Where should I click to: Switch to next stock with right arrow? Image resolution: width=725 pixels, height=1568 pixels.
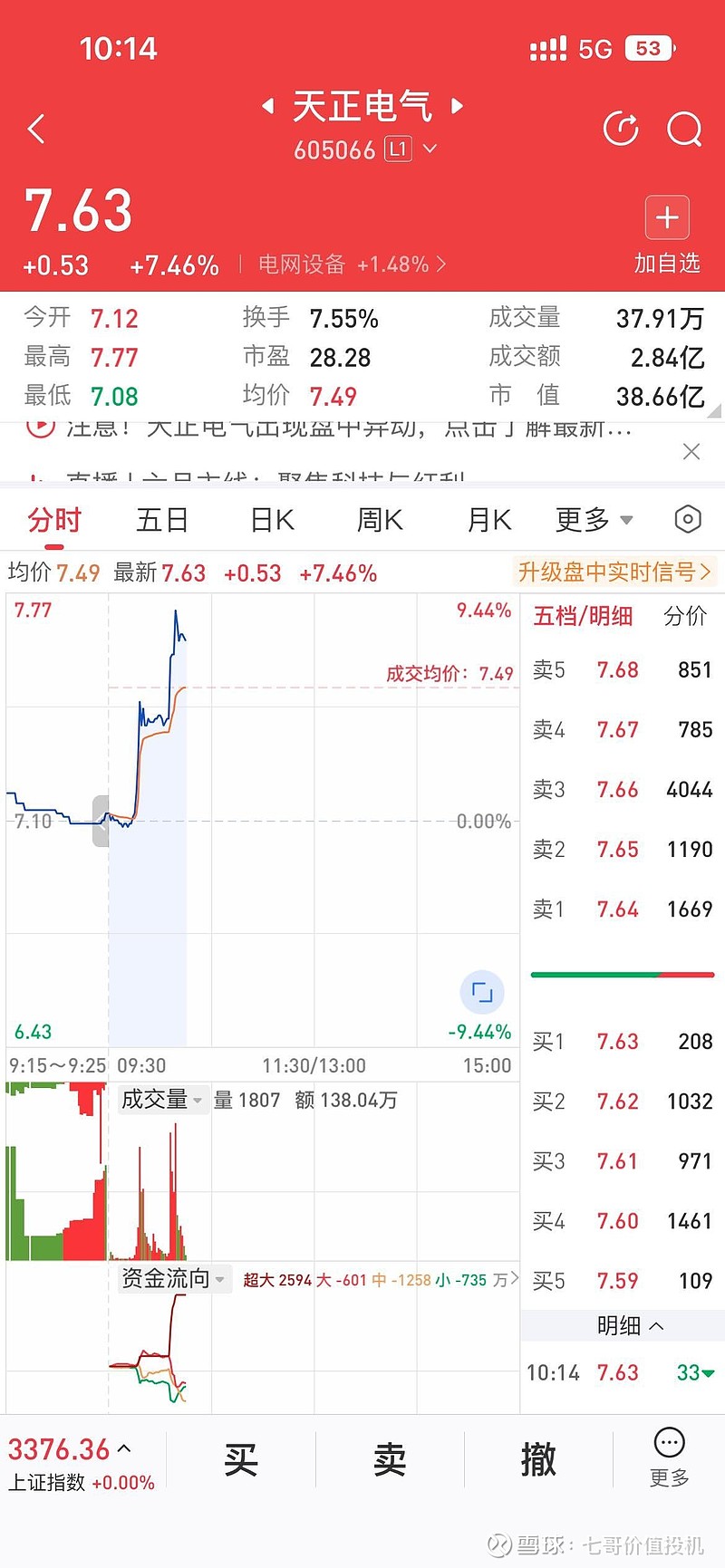pos(457,106)
